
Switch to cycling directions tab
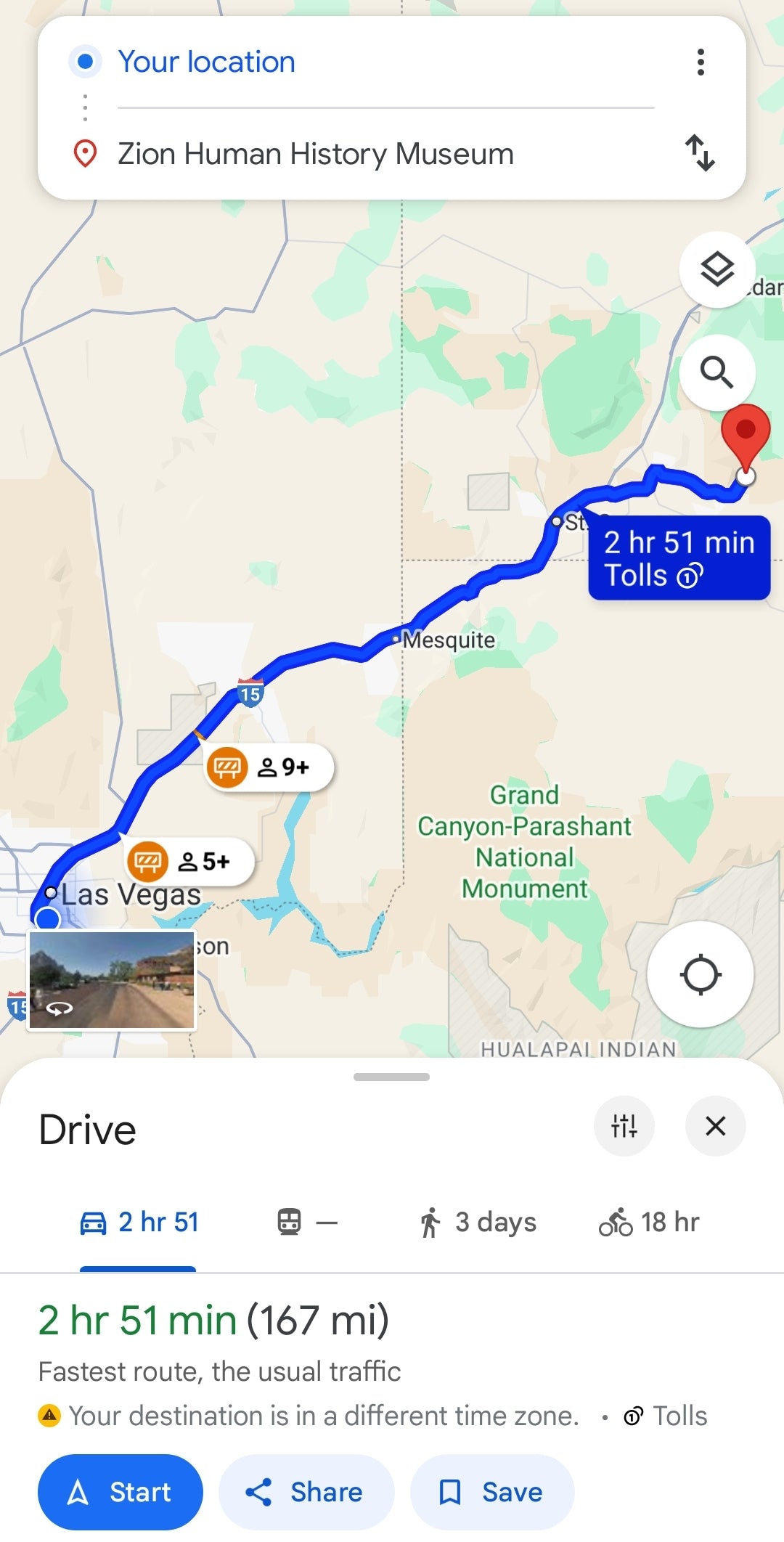650,1223
